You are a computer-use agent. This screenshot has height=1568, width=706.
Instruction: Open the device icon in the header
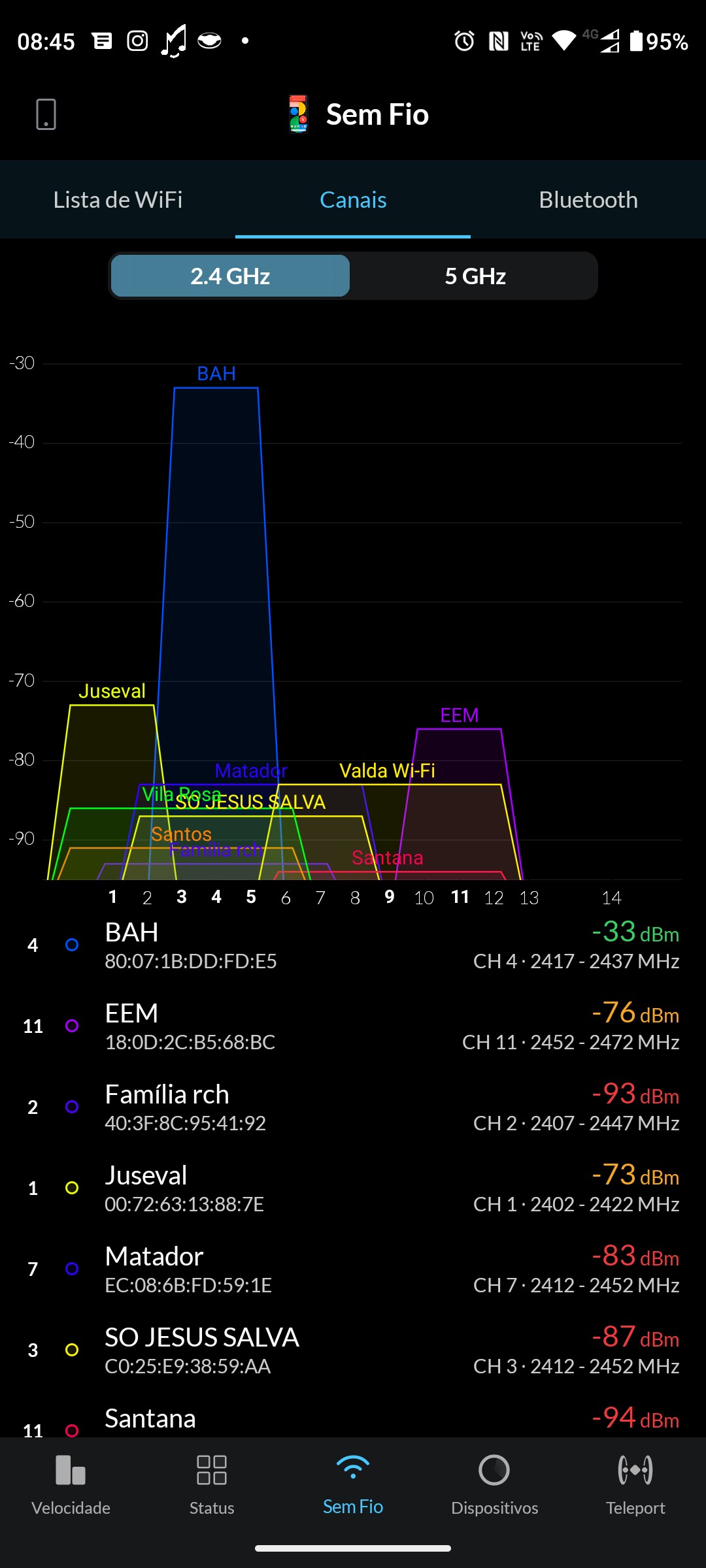(46, 114)
